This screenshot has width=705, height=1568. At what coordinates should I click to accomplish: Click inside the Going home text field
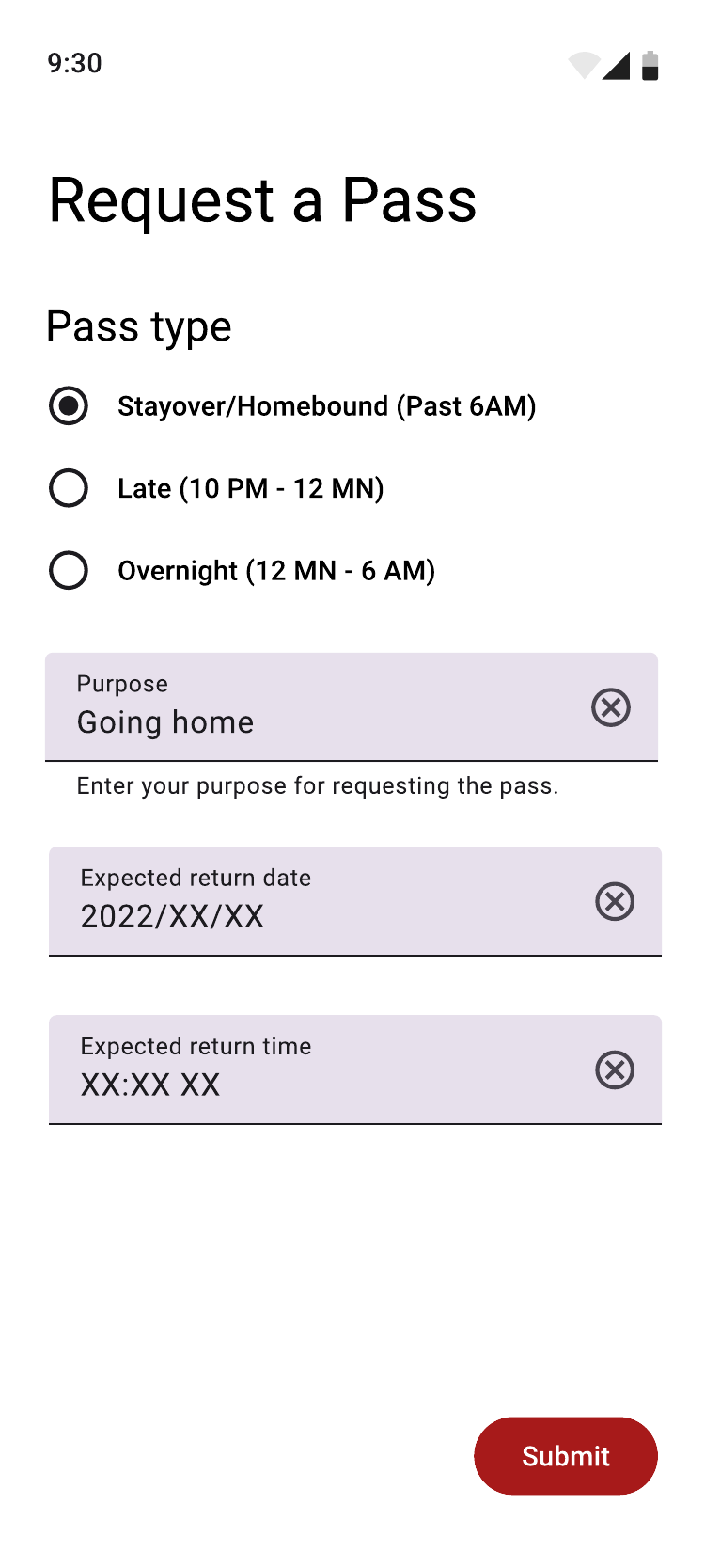[x=164, y=721]
